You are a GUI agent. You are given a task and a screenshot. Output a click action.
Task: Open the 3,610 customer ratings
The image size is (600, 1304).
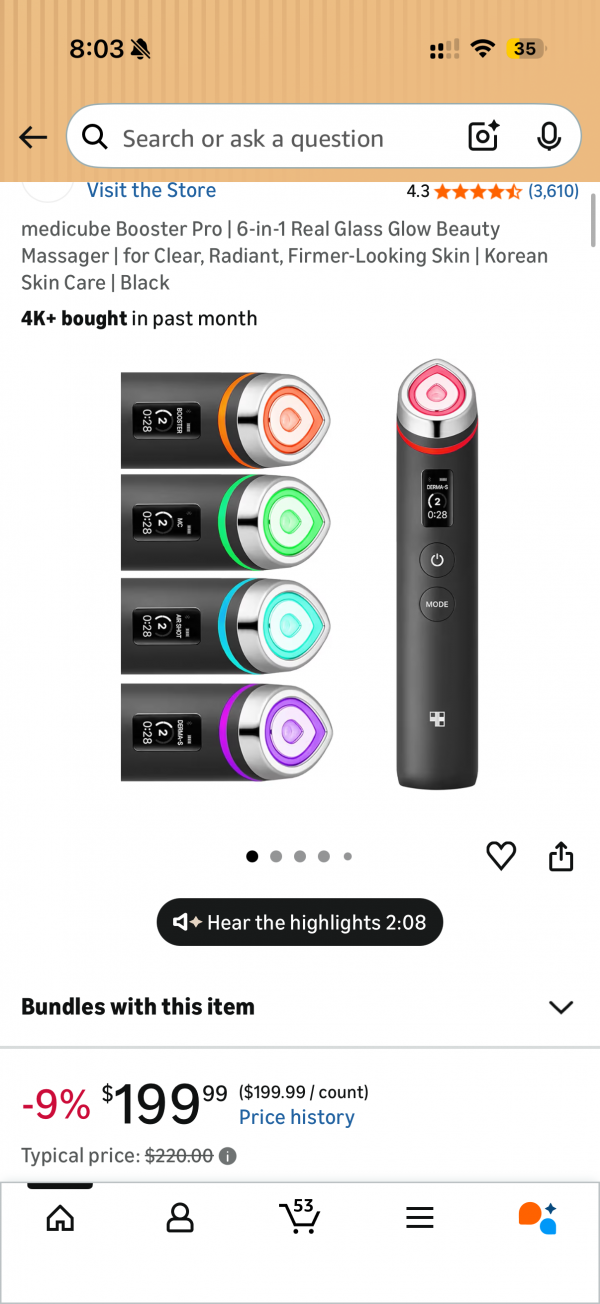pos(553,191)
